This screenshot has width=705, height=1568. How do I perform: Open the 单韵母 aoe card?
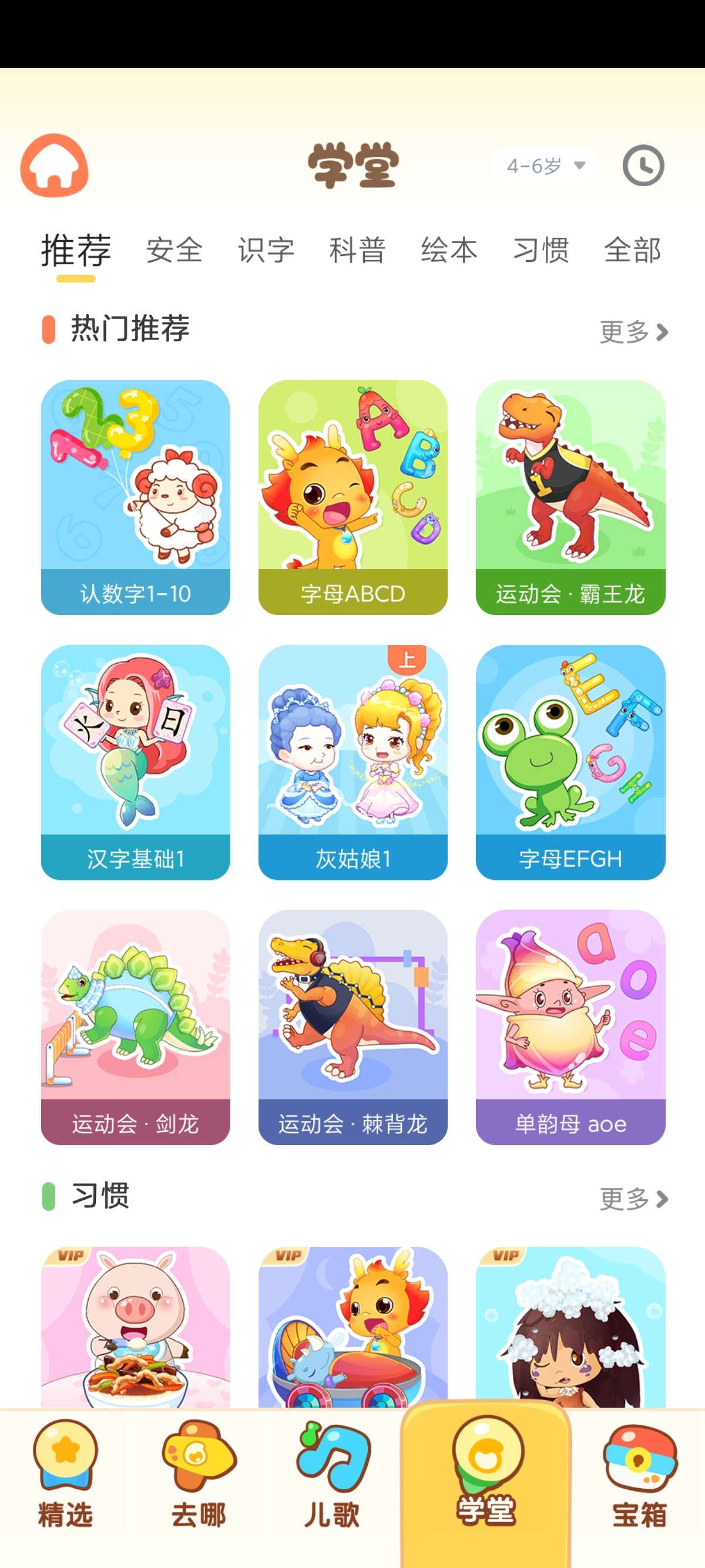click(x=570, y=1027)
